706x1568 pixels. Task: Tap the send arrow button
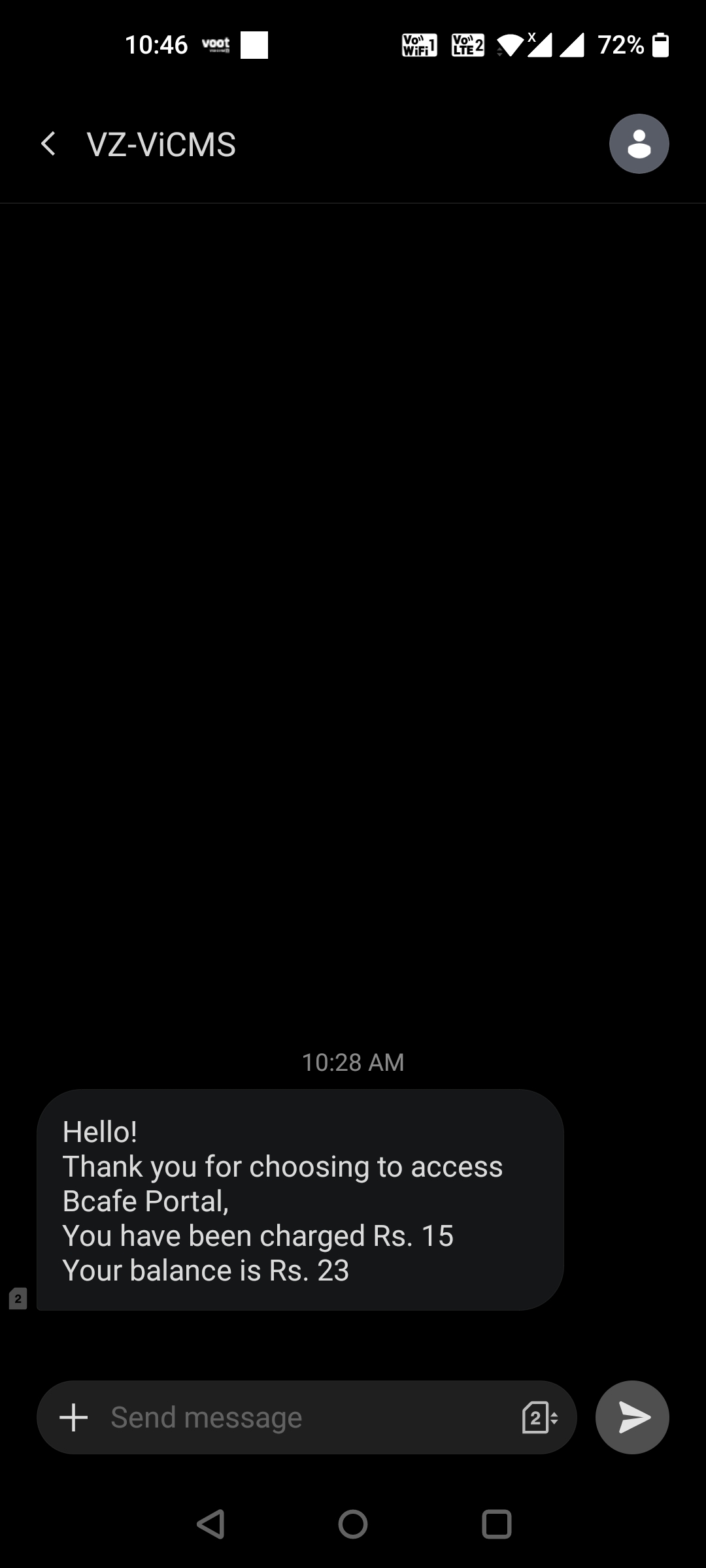[632, 1417]
